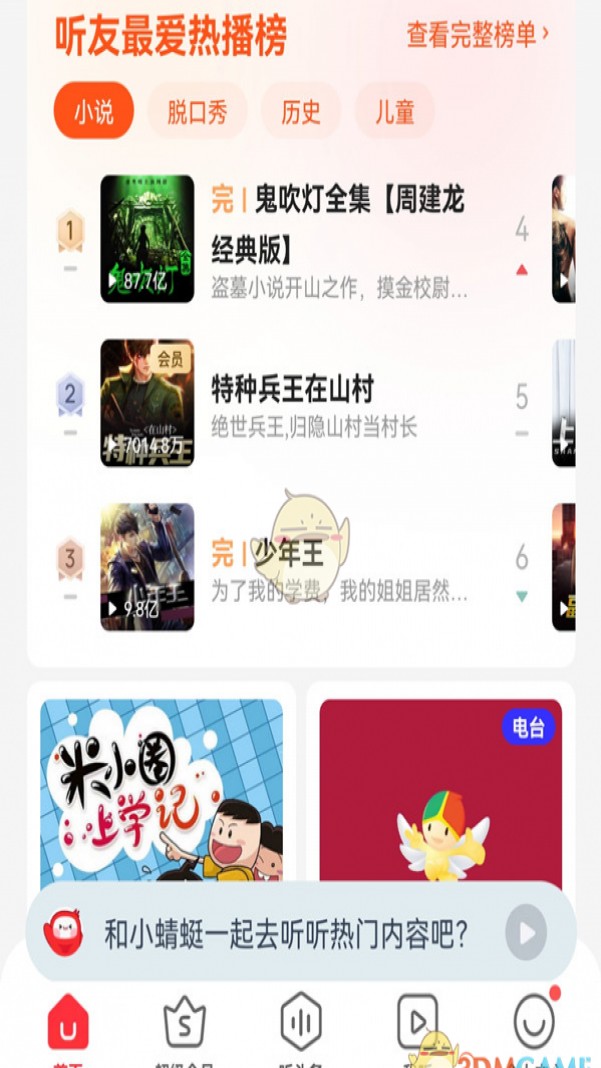Open the super member crown tab

(x=184, y=1022)
